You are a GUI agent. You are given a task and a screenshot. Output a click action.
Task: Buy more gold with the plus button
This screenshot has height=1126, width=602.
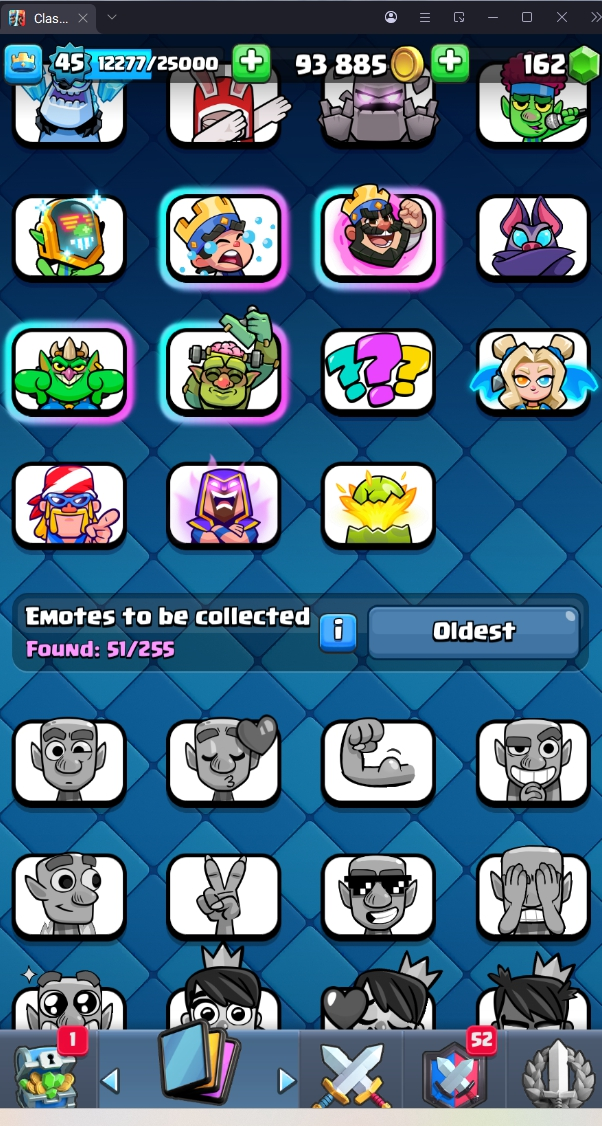point(451,63)
